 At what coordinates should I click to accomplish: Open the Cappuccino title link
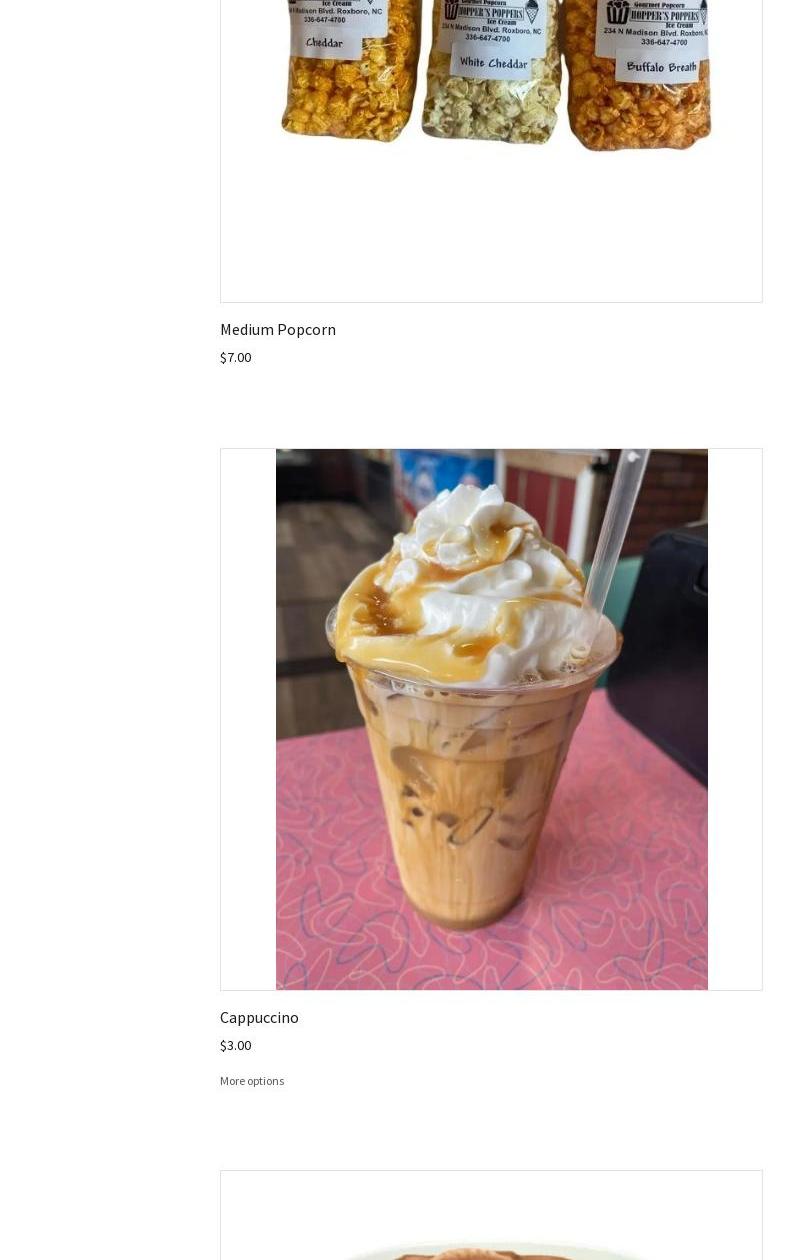click(x=259, y=1017)
